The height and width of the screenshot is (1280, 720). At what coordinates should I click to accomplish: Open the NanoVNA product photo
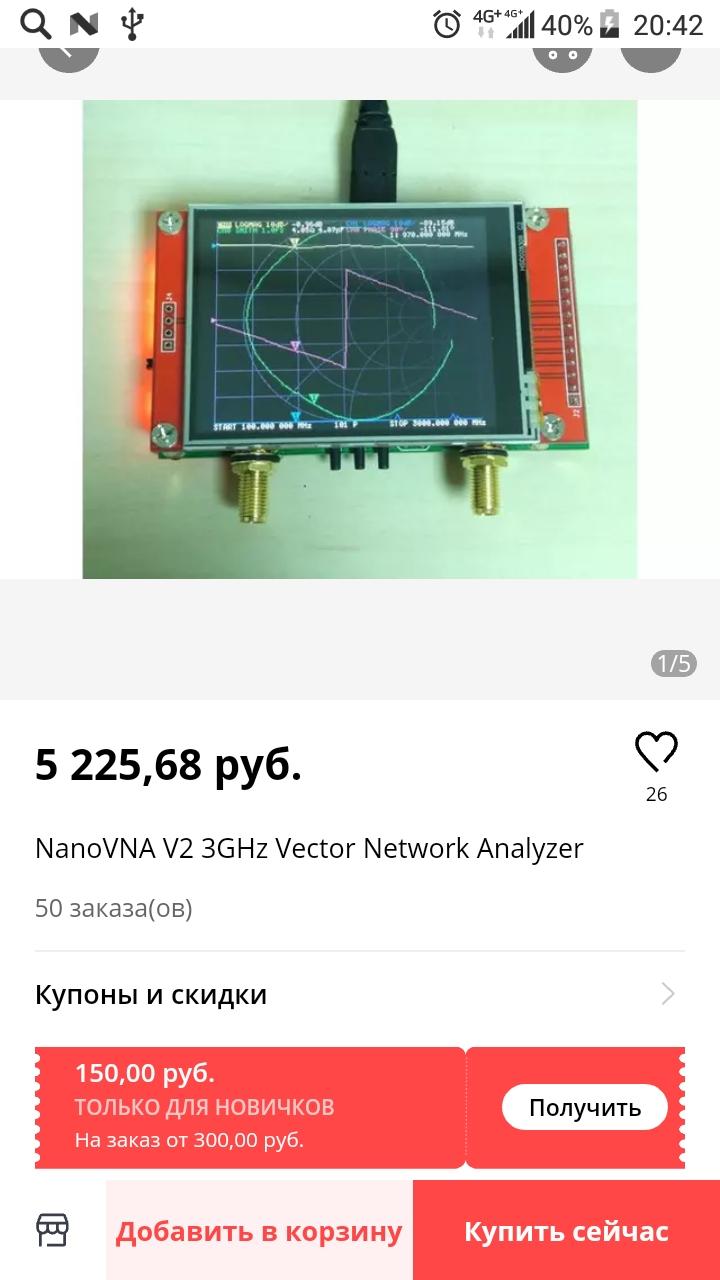[x=360, y=340]
